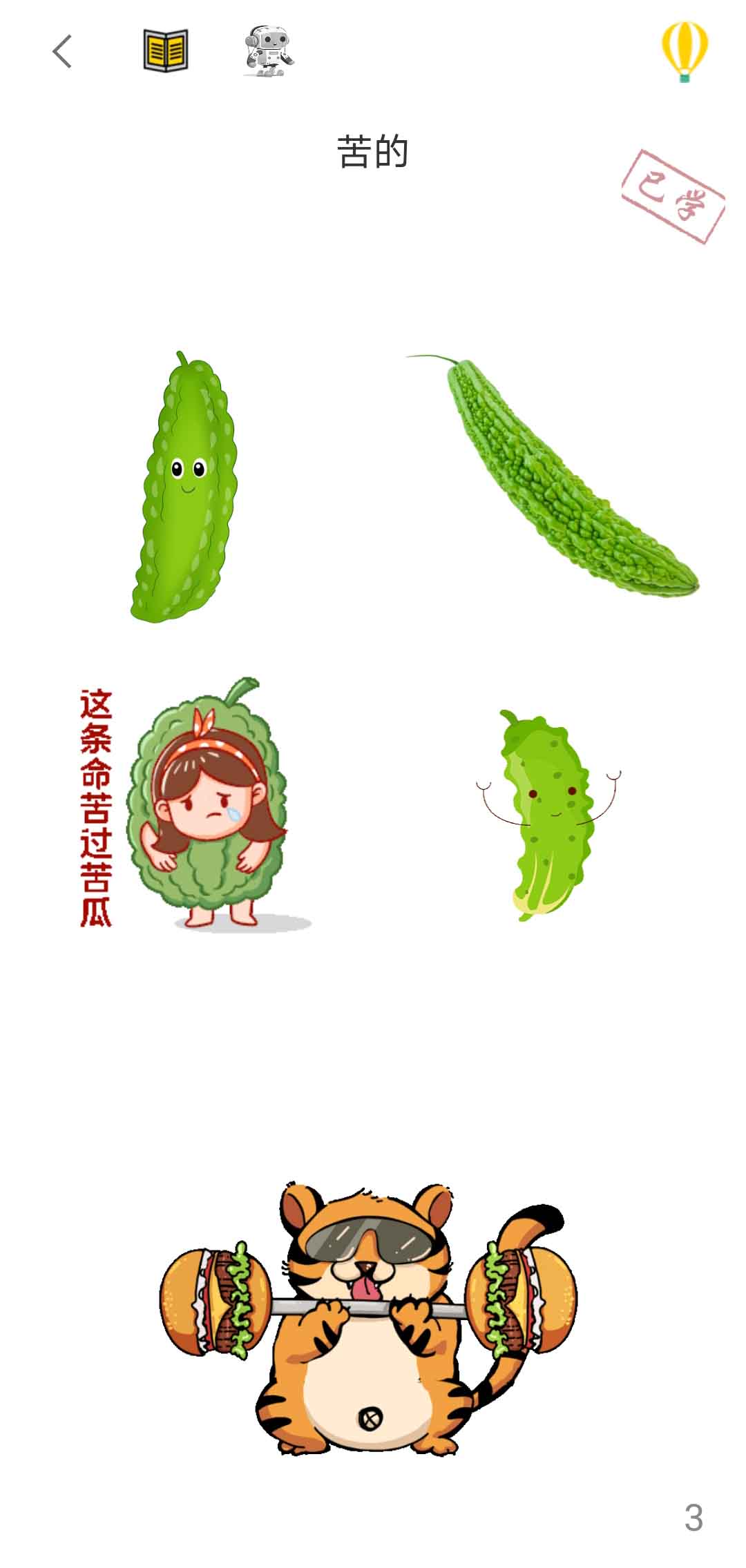Tap the yellow hot air balloon icon

click(x=685, y=51)
